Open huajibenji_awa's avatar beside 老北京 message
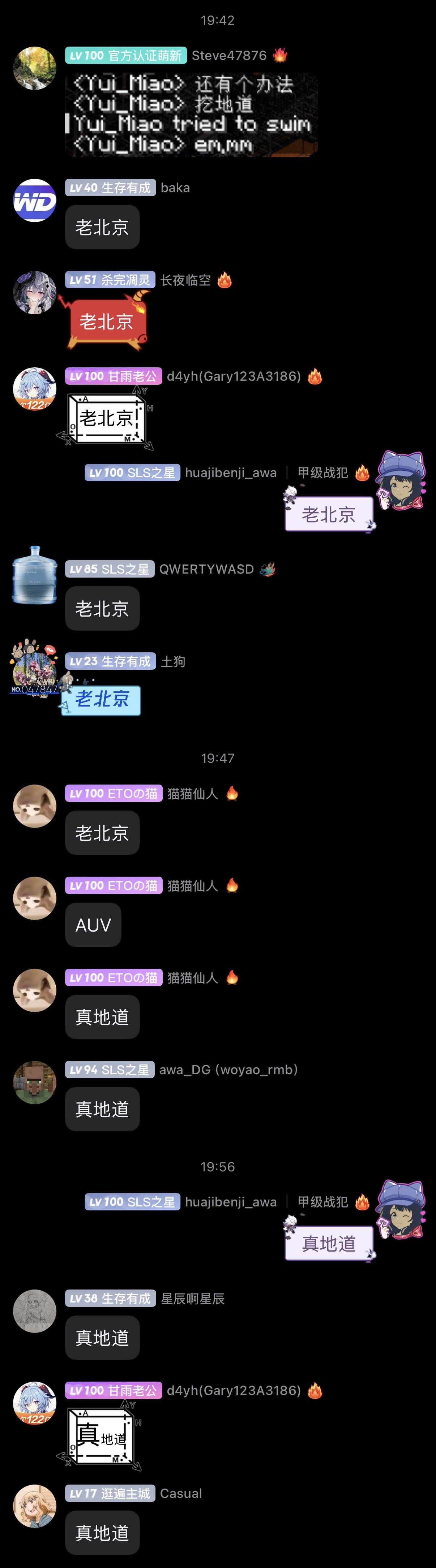The width and height of the screenshot is (436, 1568). tap(400, 480)
